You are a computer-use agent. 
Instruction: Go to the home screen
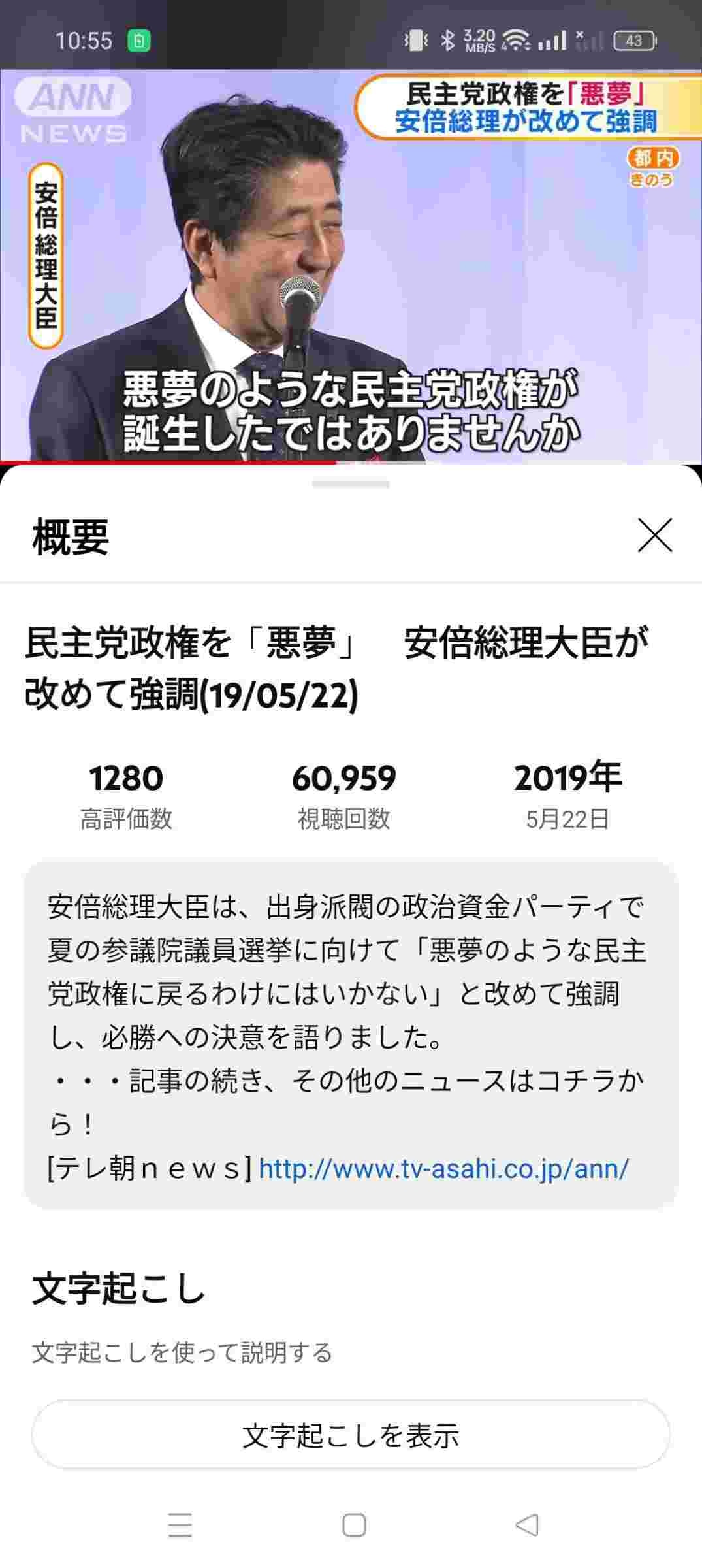[x=353, y=1525]
